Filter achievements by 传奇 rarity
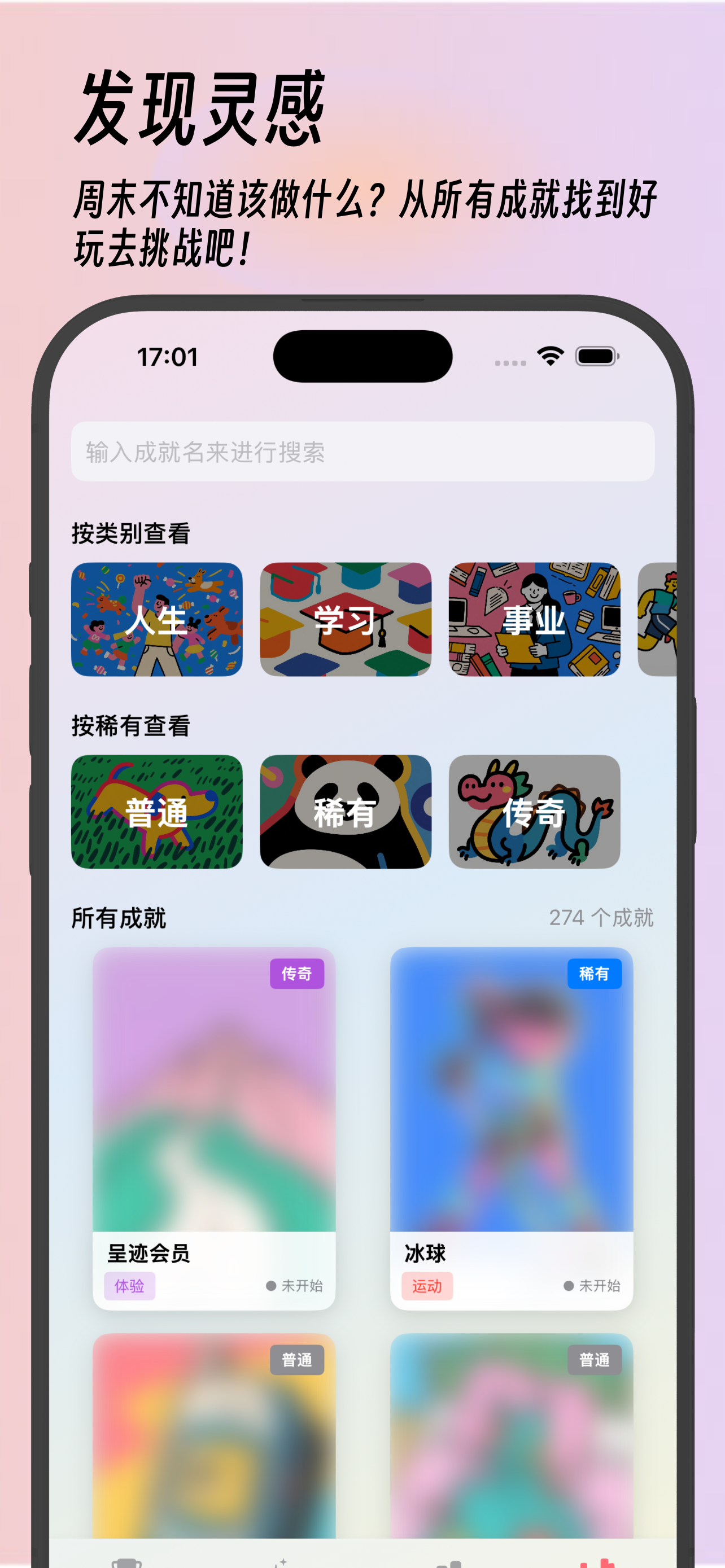725x1568 pixels. 535,814
